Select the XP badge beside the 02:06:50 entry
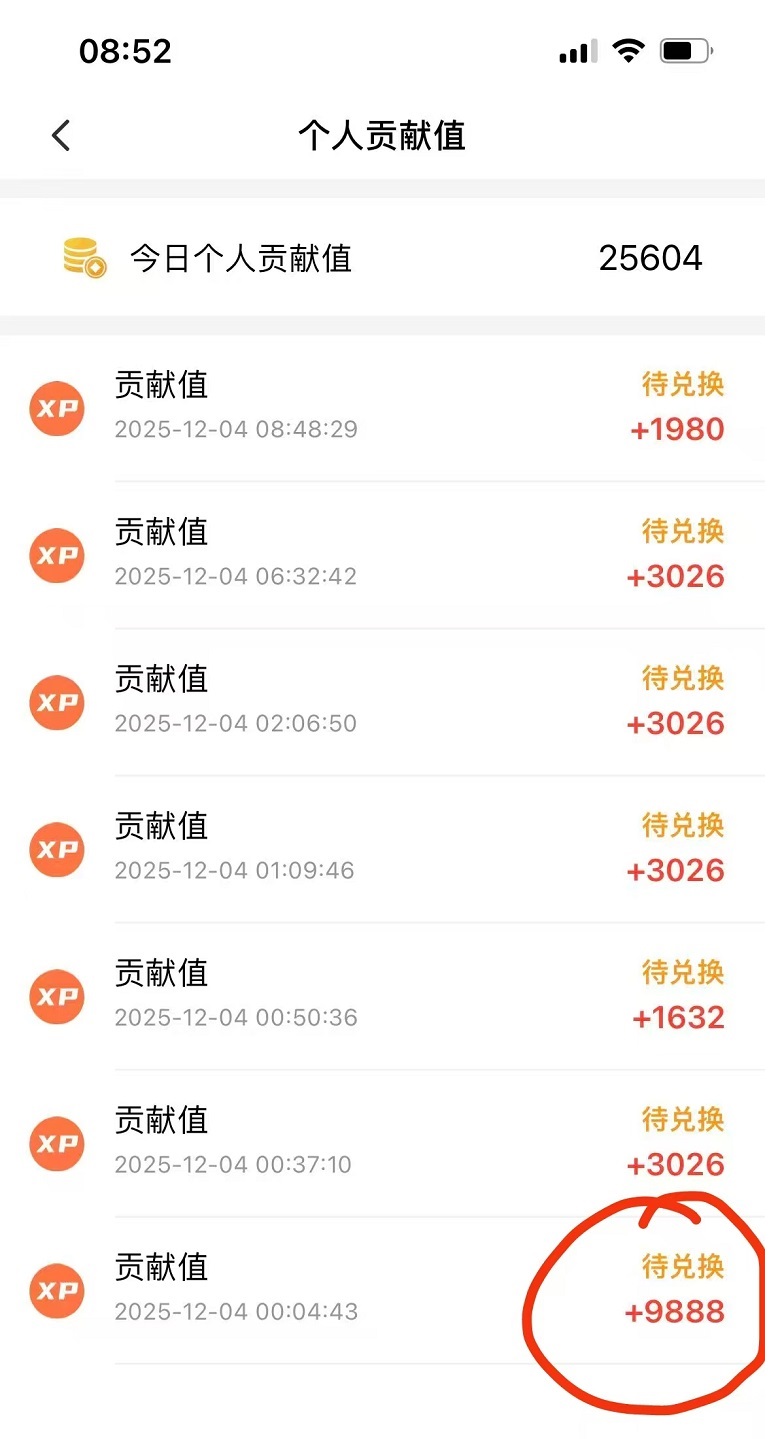770x1439 pixels. click(57, 703)
